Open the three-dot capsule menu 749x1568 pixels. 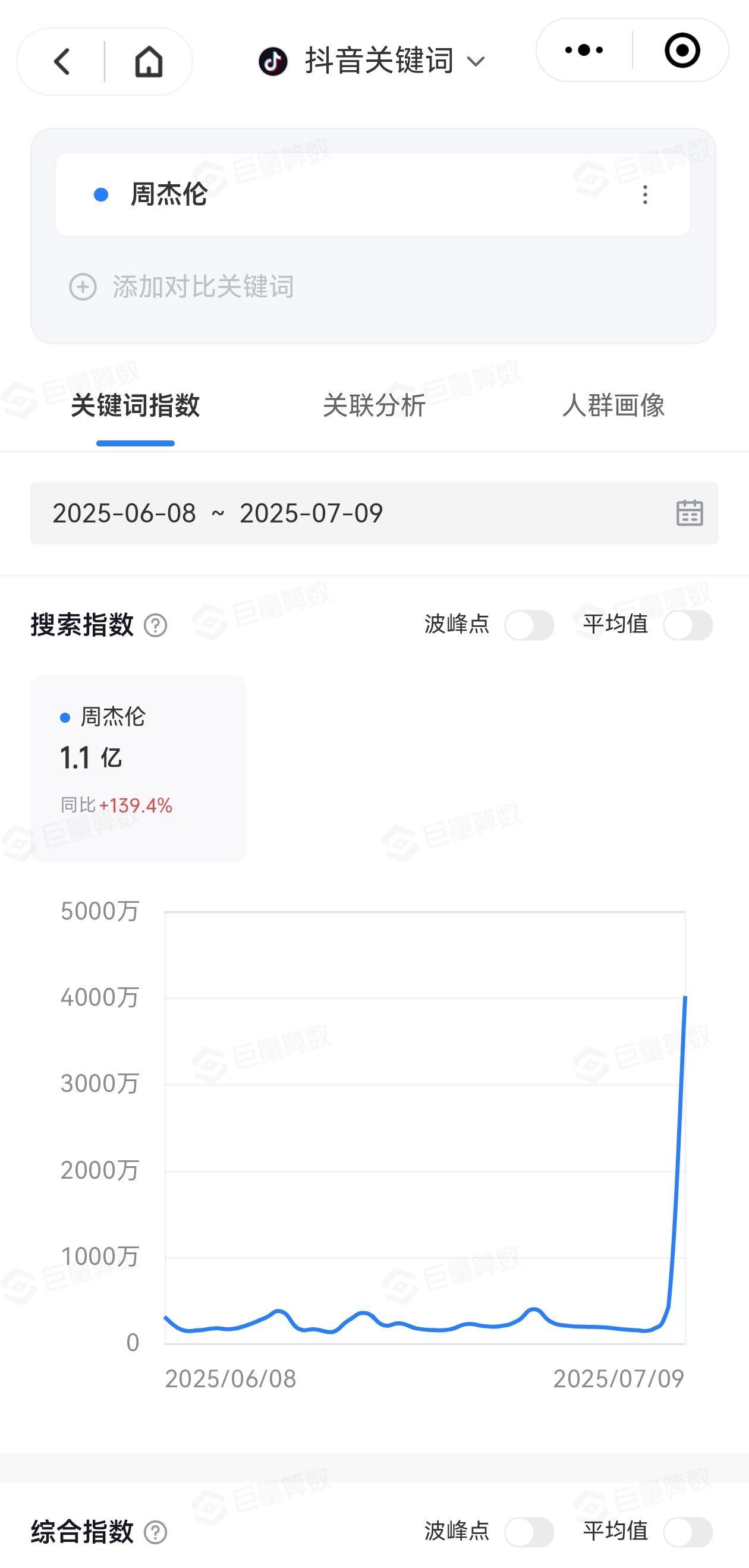click(584, 50)
